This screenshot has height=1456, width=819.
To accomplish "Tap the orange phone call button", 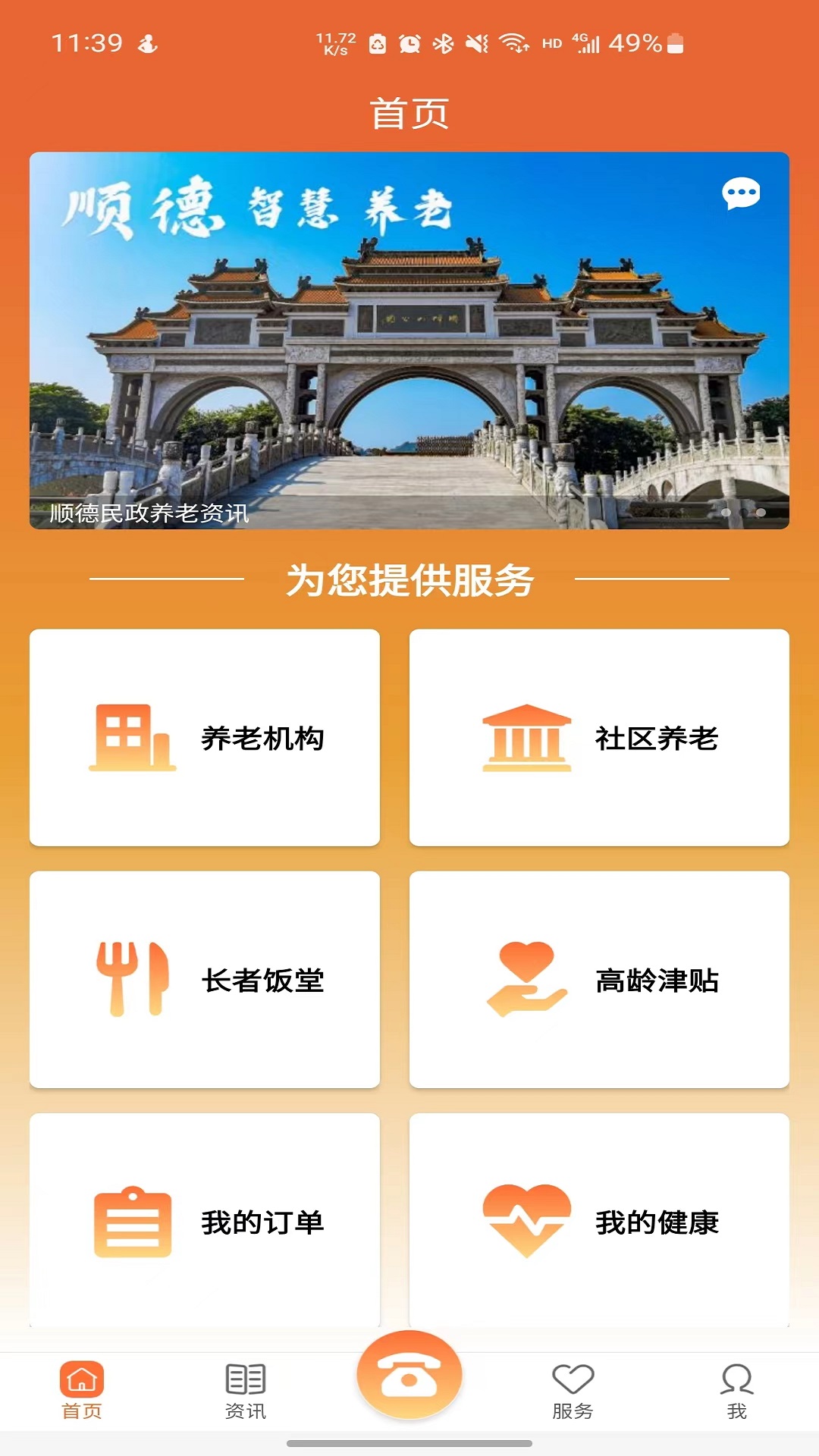I will click(x=409, y=1374).
